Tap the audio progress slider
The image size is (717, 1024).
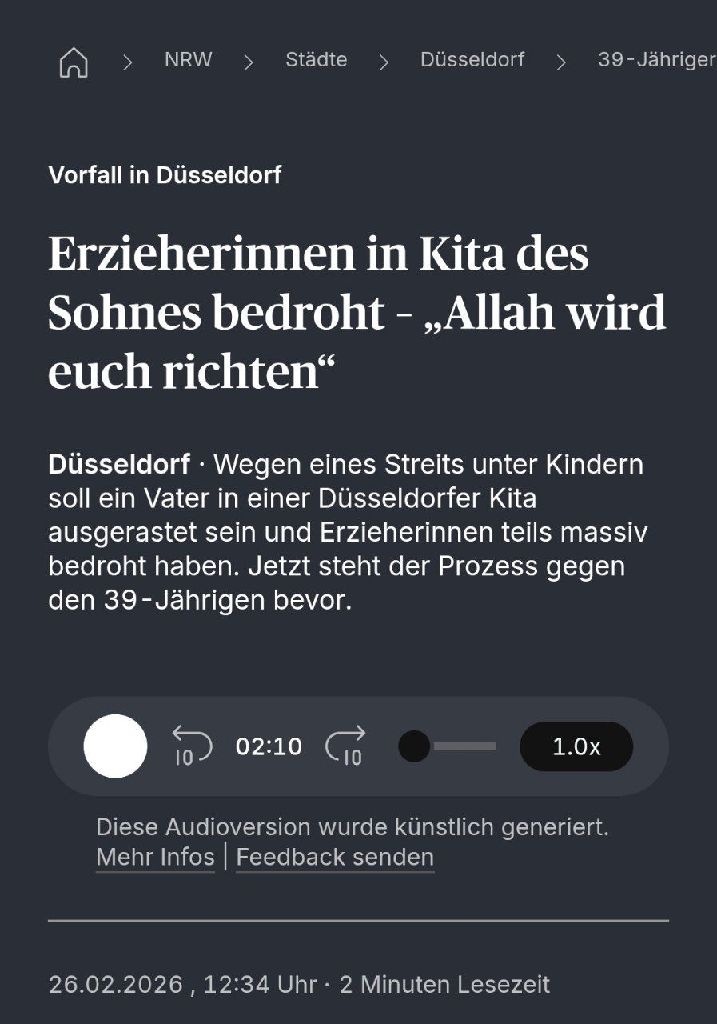pyautogui.click(x=450, y=746)
